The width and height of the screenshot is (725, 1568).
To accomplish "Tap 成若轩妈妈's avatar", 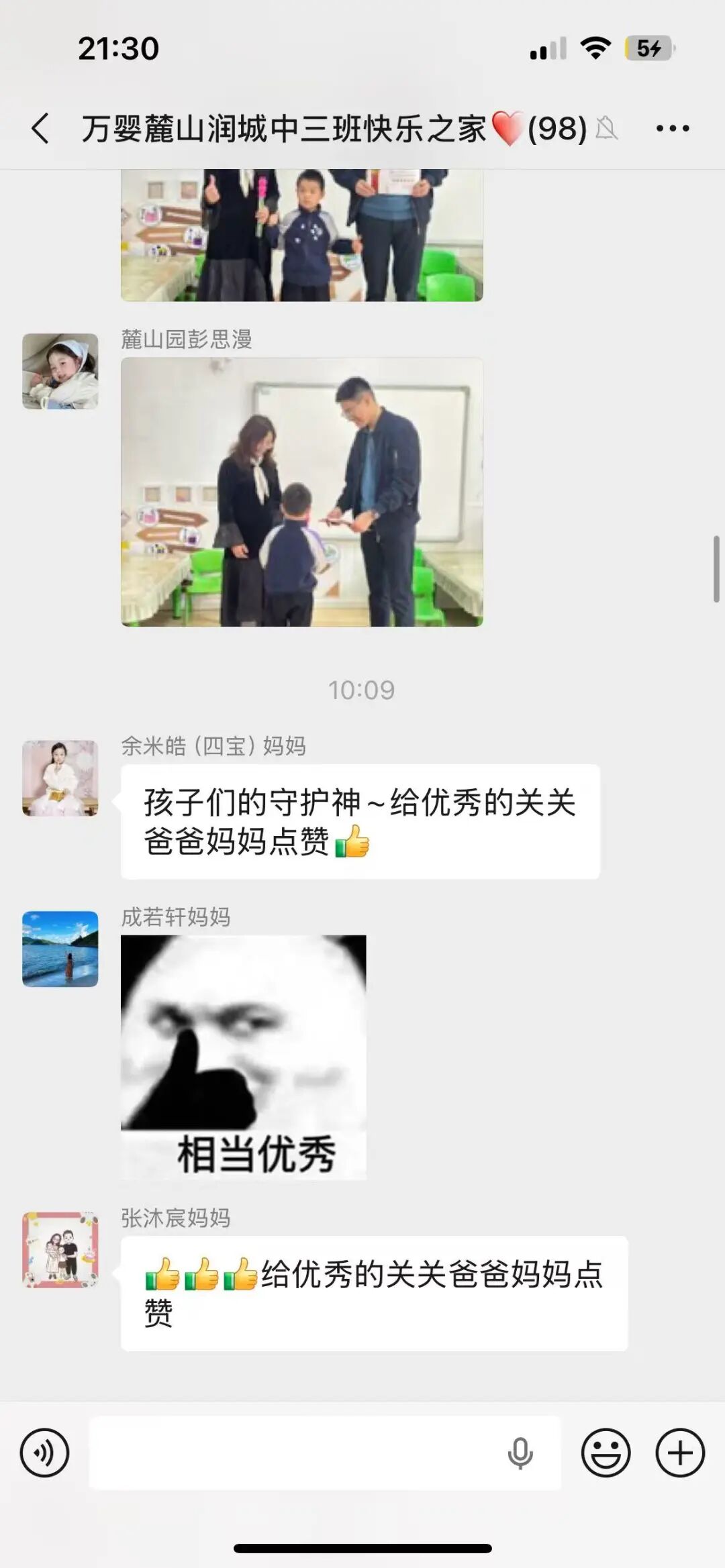I will (60, 949).
